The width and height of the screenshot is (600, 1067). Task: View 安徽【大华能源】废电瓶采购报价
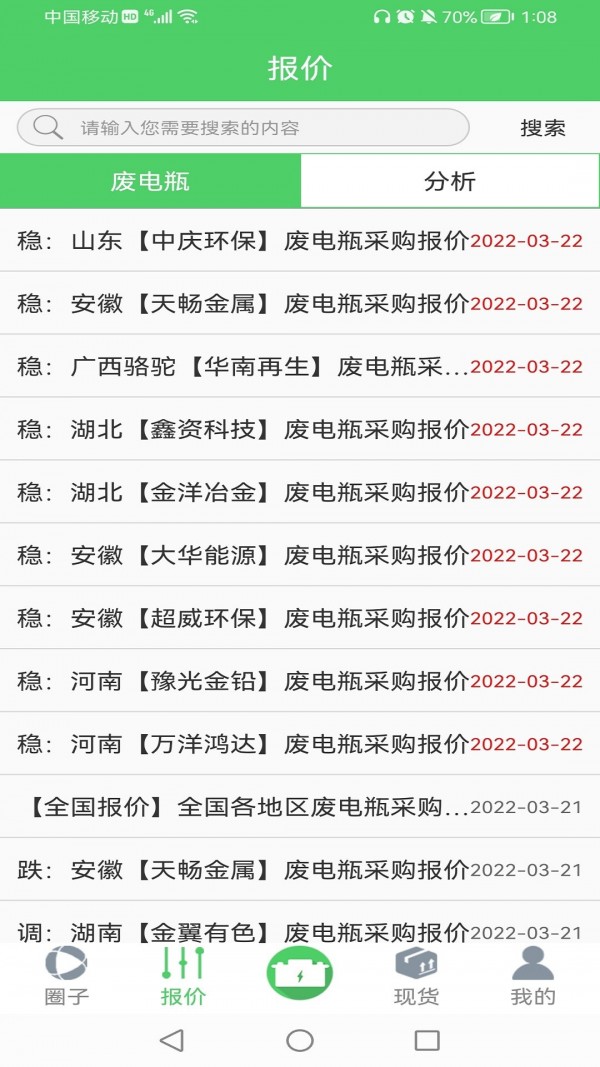300,555
